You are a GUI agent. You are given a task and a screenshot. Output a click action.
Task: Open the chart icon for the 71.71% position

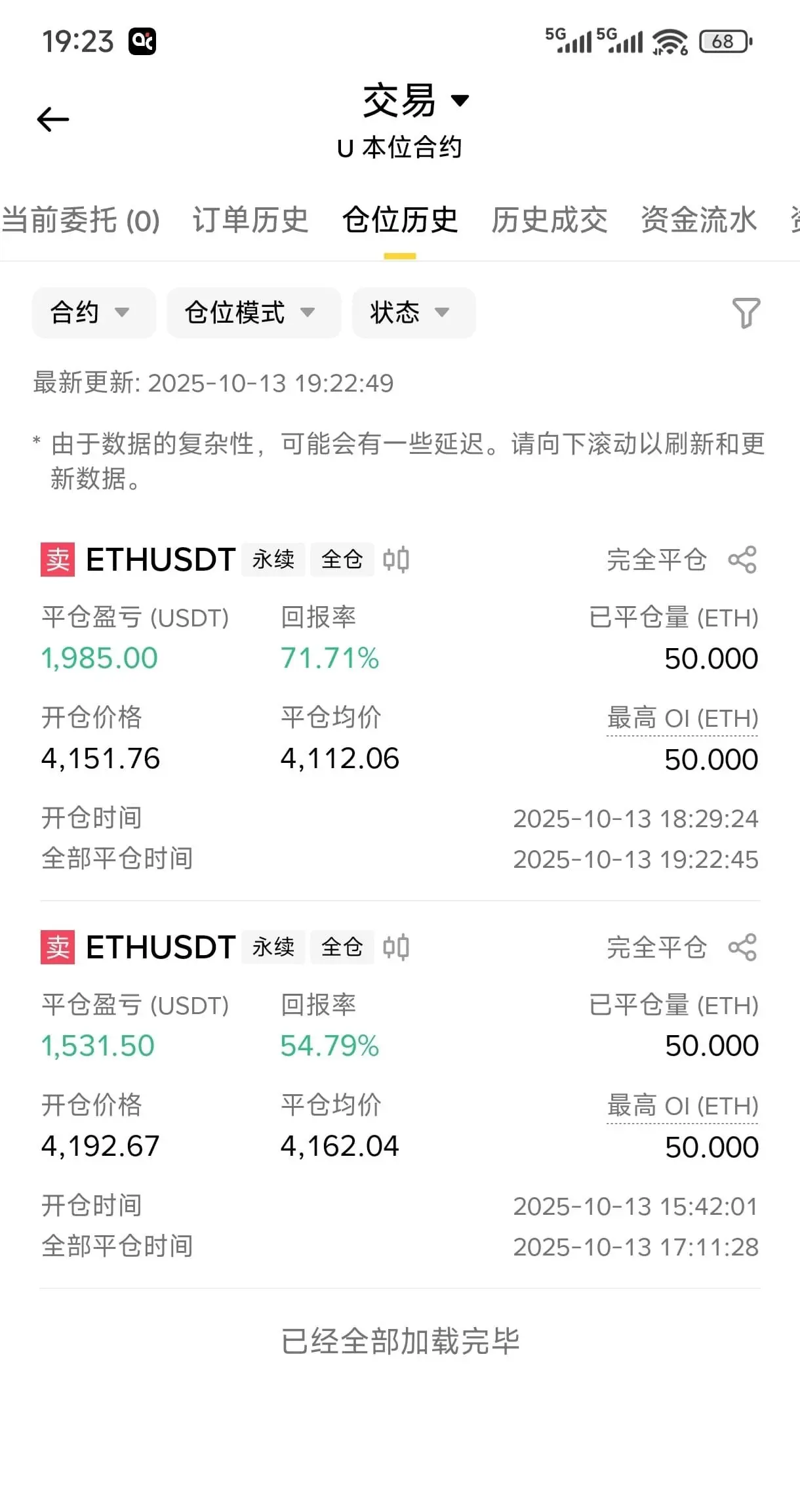396,560
